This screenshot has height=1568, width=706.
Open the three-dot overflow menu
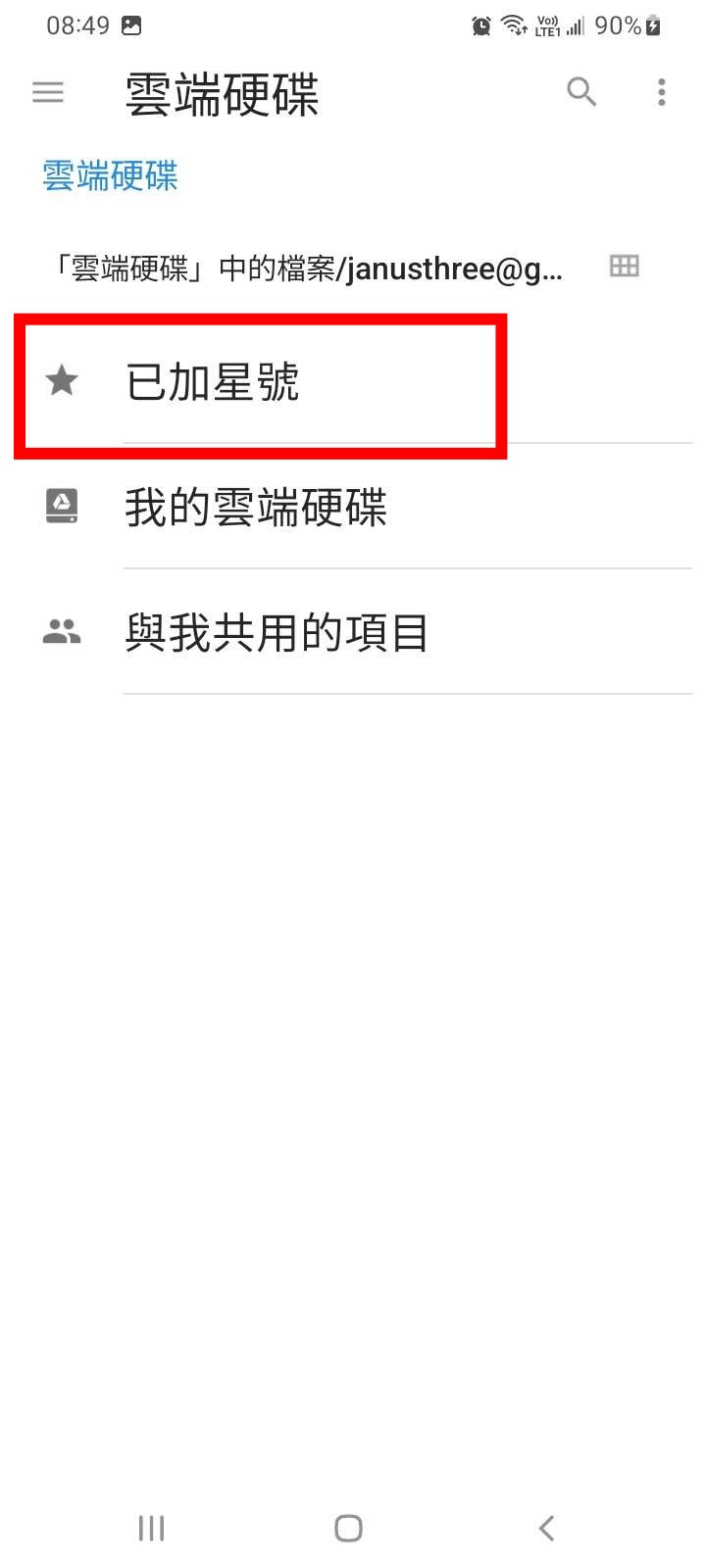pyautogui.click(x=662, y=92)
